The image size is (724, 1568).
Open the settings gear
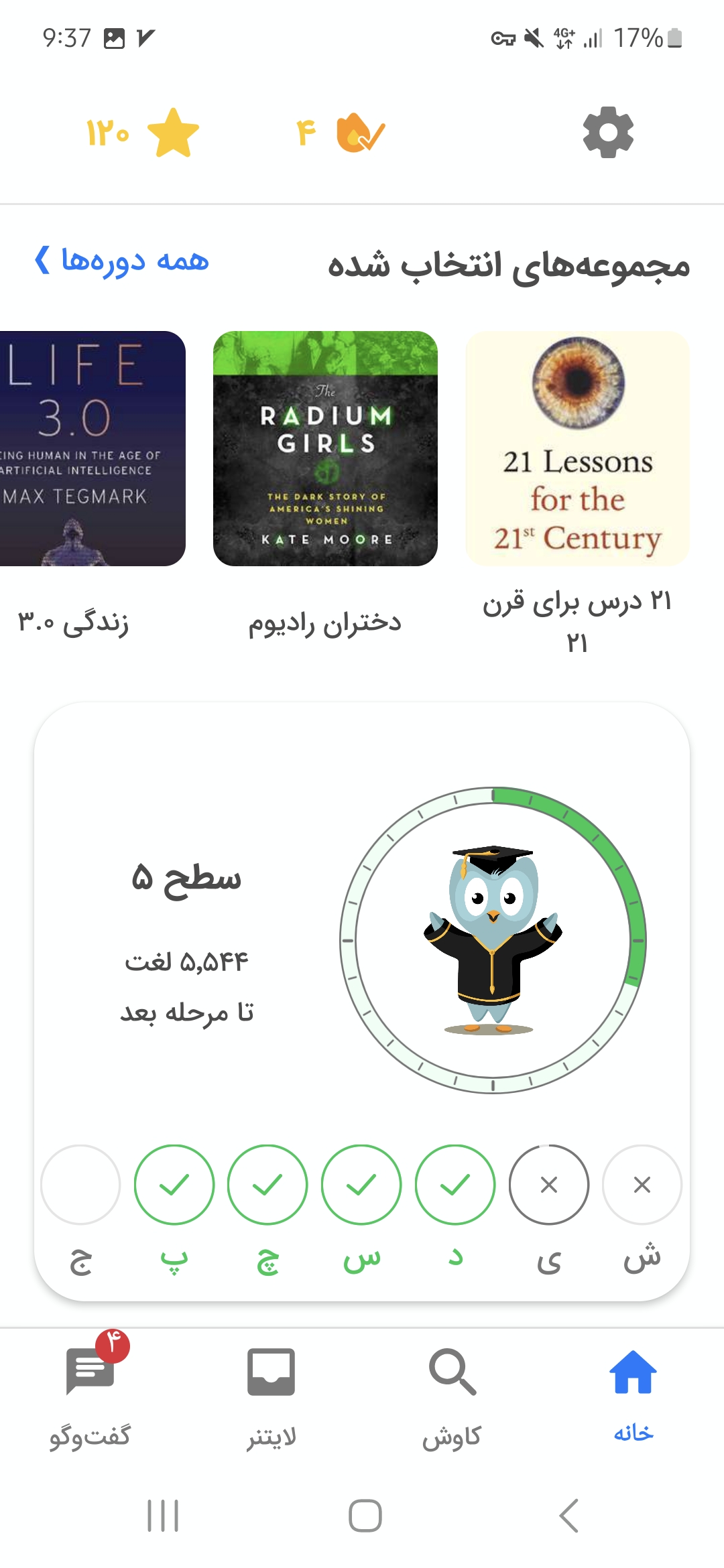tap(608, 132)
